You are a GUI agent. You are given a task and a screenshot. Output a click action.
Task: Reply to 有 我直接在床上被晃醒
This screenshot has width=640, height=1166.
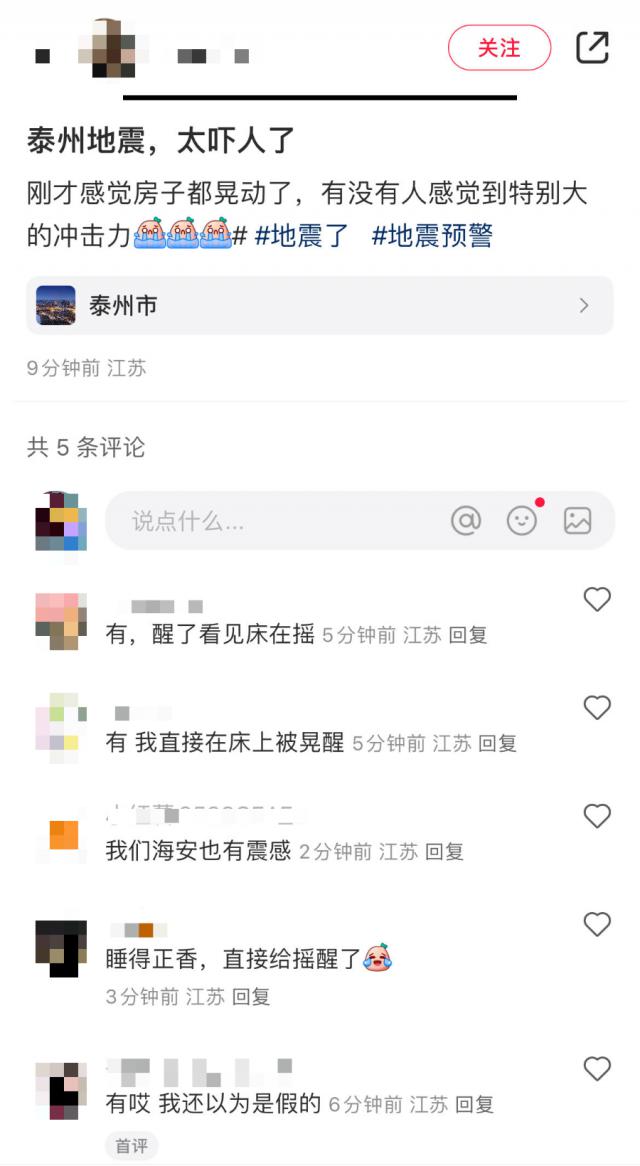(497, 743)
